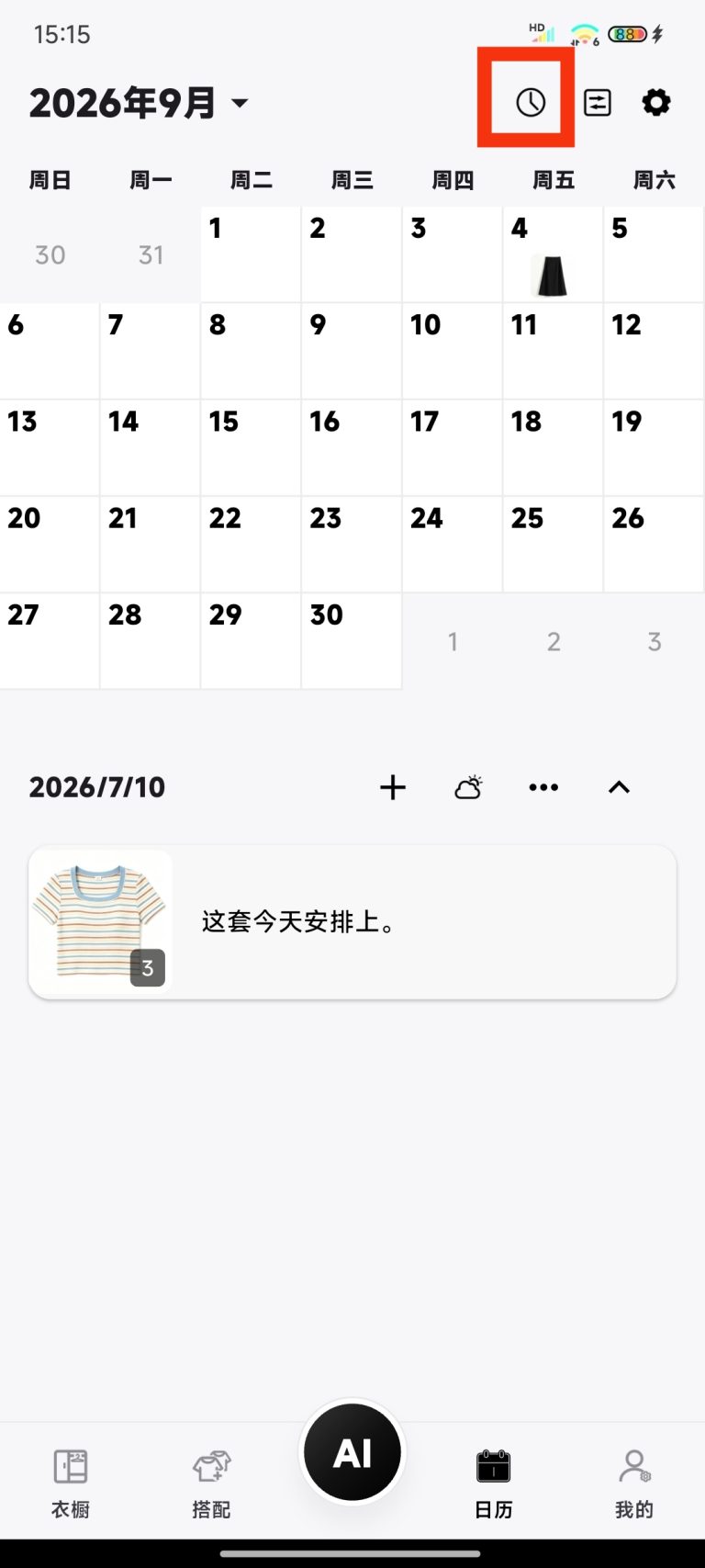The image size is (705, 1568).
Task: Collapse the day panel with the chevron
Action: tap(620, 787)
